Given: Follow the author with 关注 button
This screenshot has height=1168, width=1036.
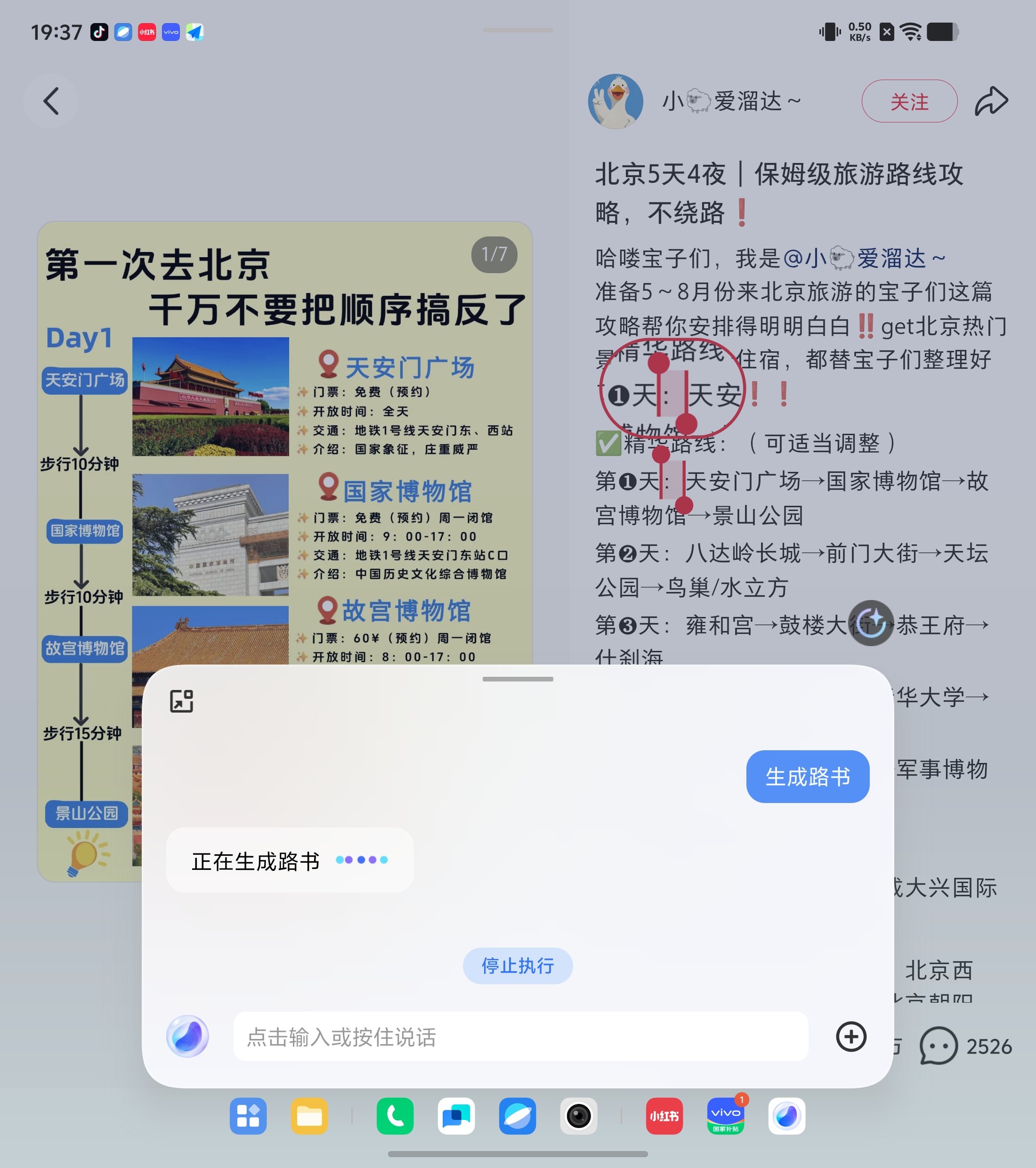Looking at the screenshot, I should coord(908,101).
